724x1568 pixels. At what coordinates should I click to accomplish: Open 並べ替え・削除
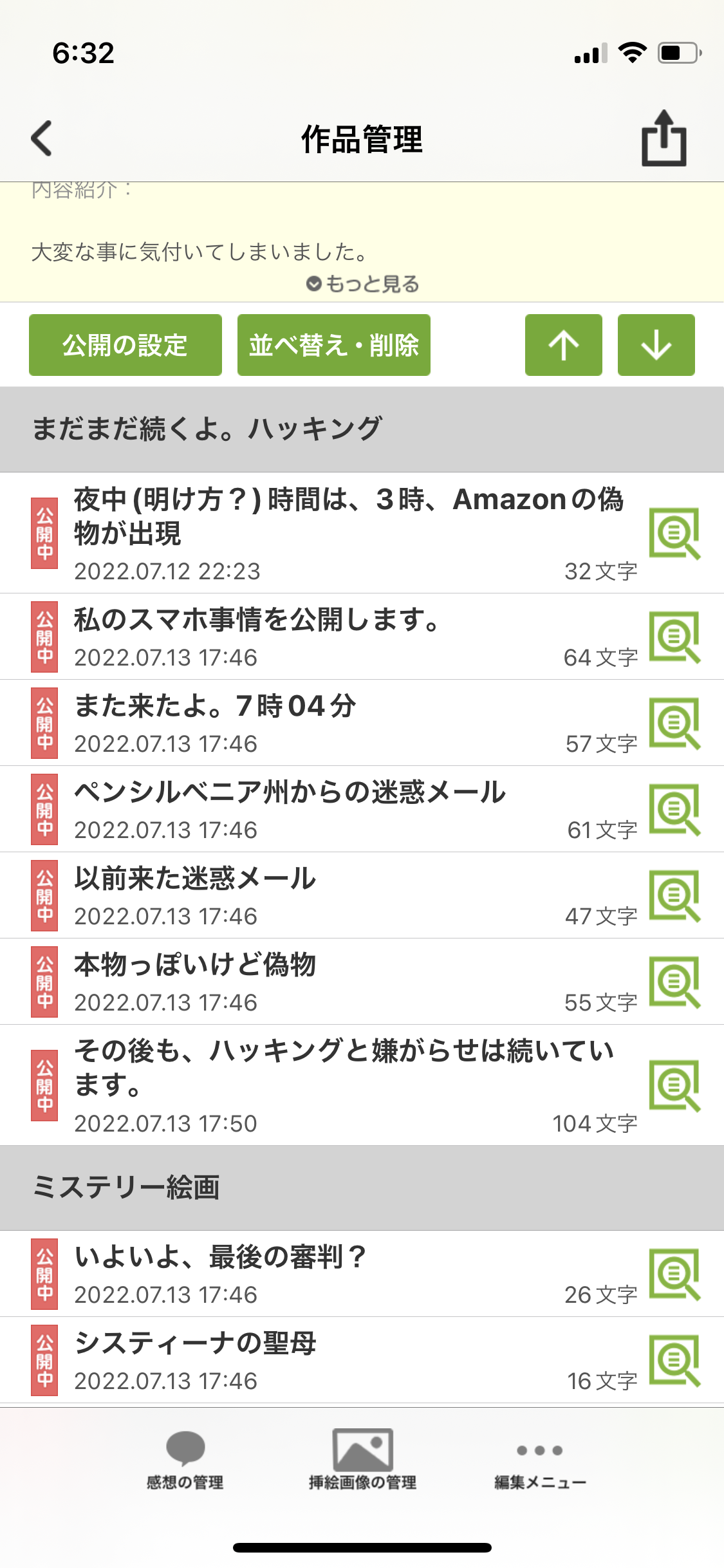tap(333, 345)
